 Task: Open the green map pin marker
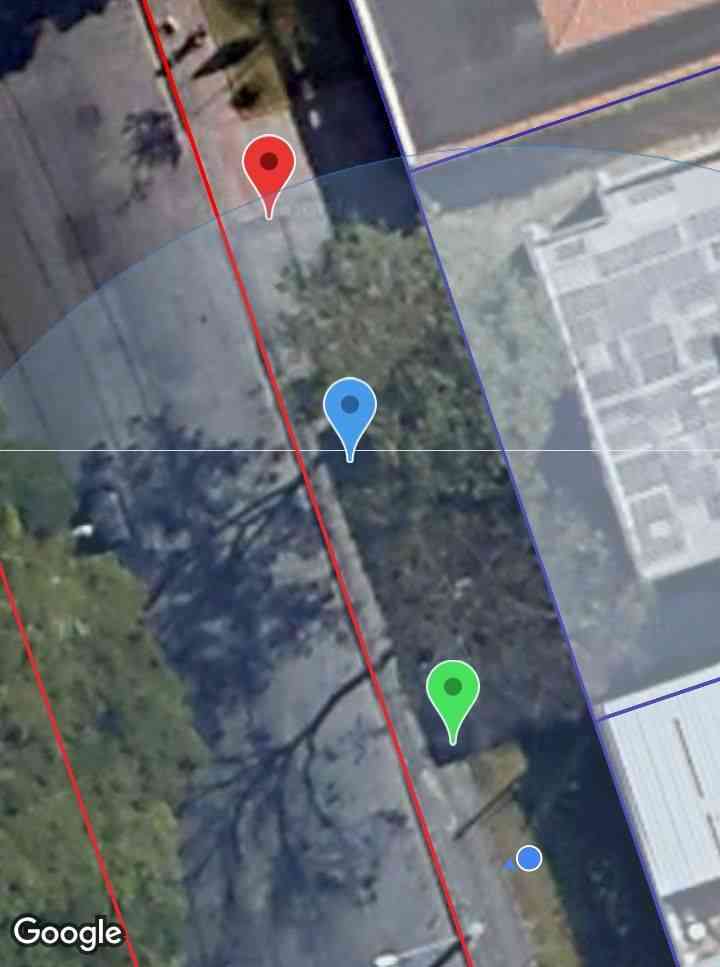pyautogui.click(x=453, y=691)
